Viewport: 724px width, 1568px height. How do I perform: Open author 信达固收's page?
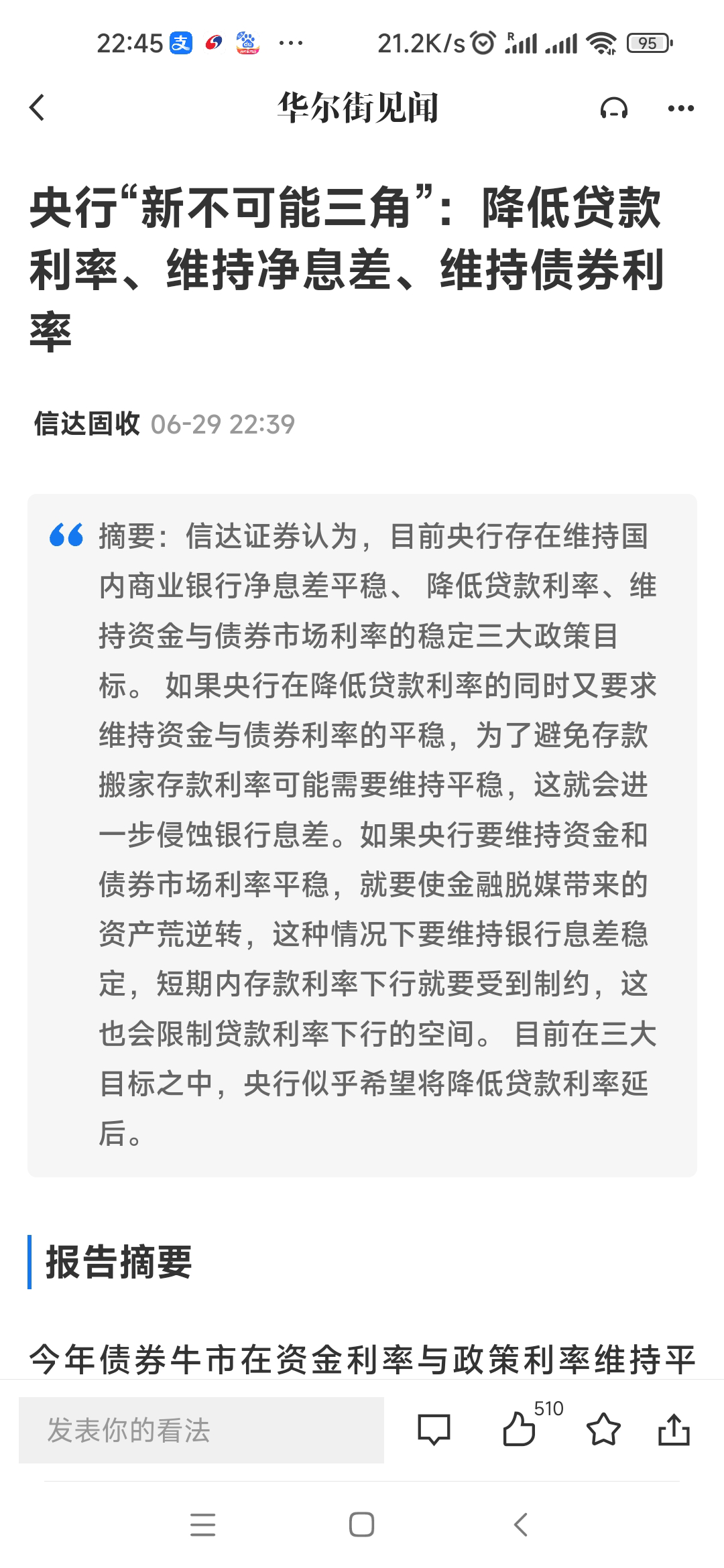pos(87,423)
